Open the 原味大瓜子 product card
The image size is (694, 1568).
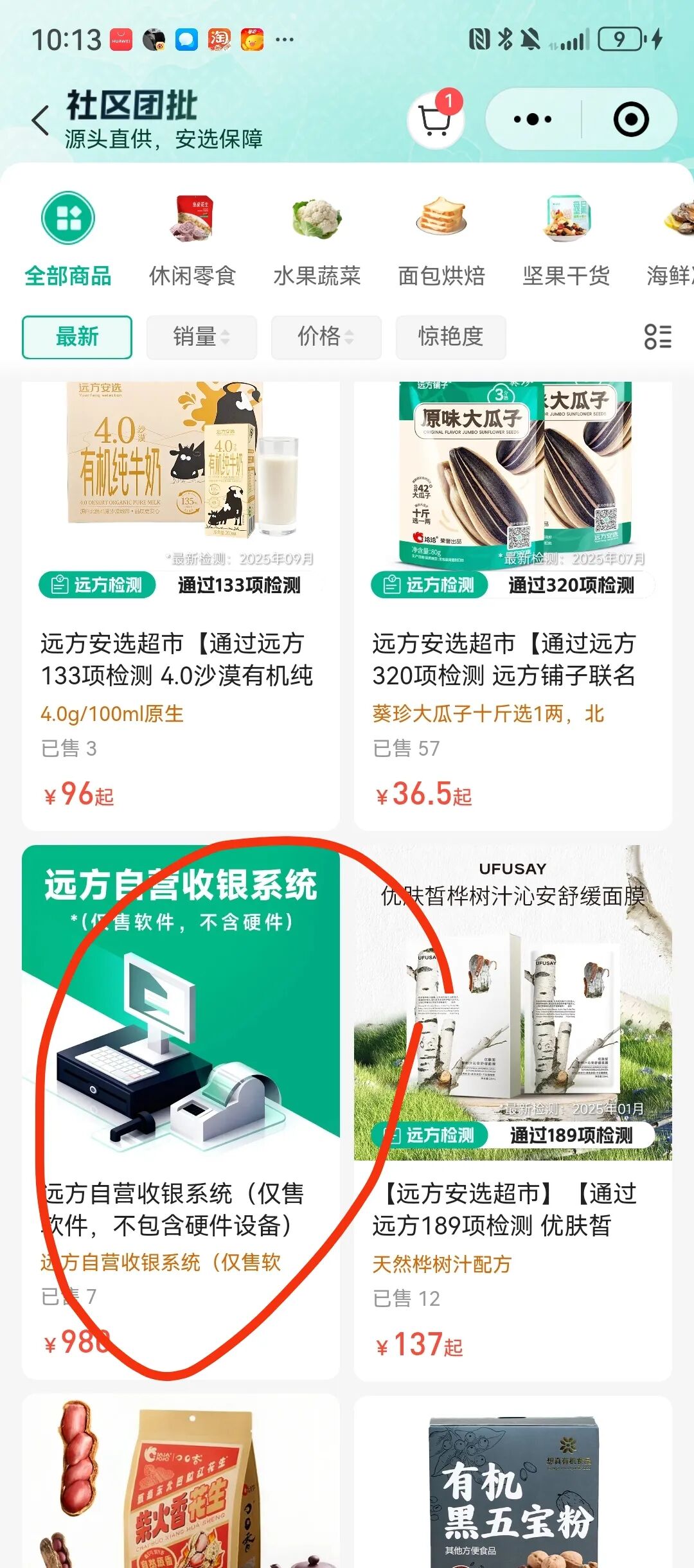(x=513, y=604)
